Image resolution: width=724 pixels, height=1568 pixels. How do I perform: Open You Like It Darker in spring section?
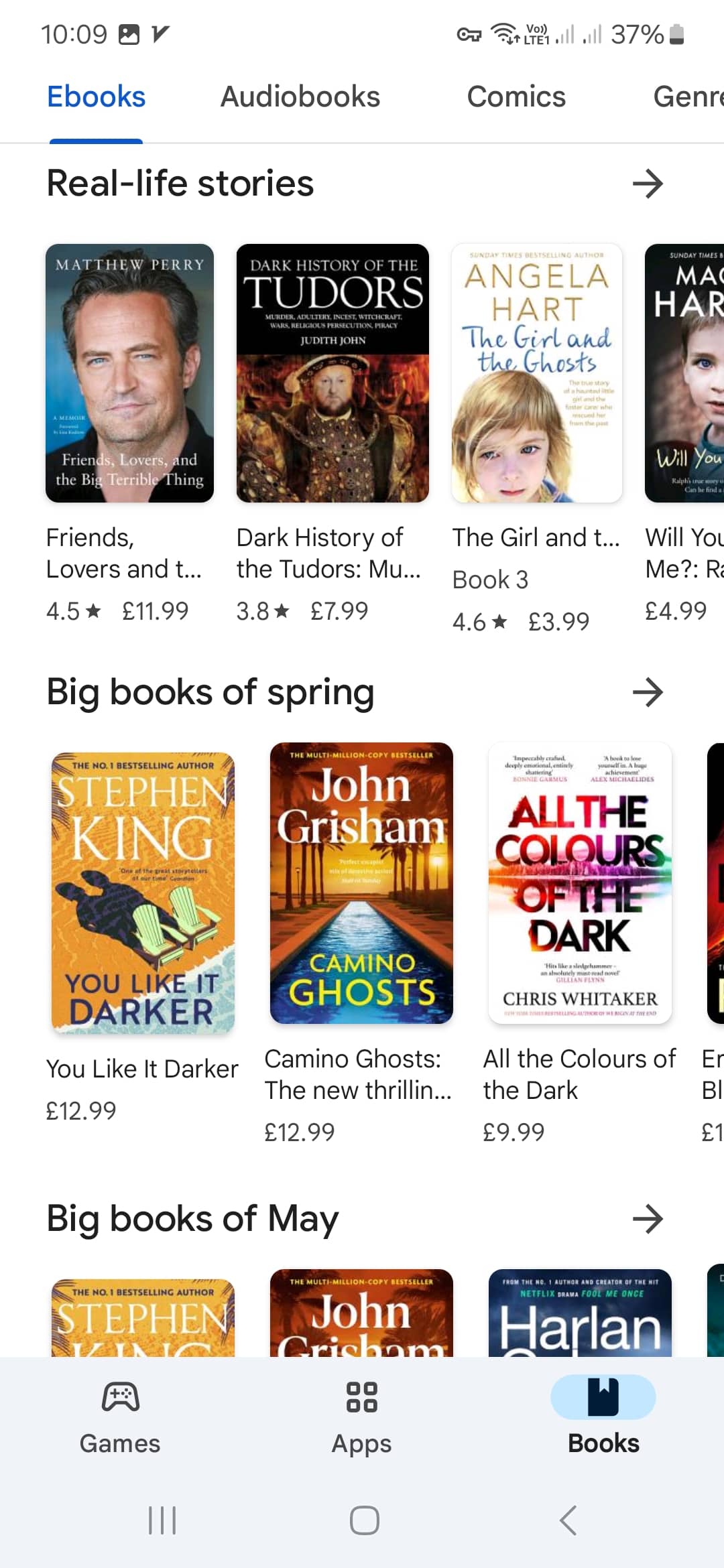click(x=143, y=893)
